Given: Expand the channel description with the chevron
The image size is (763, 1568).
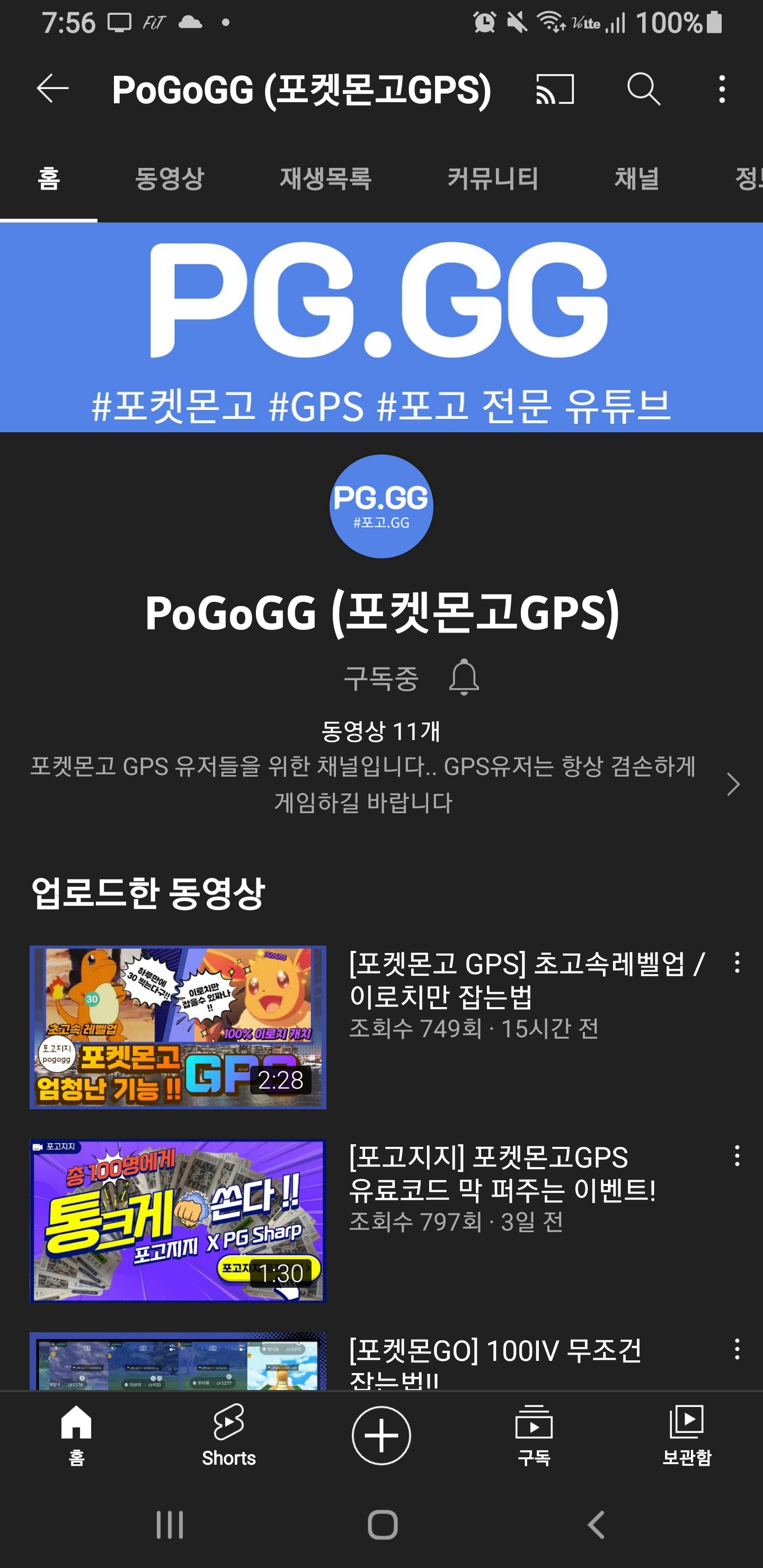Looking at the screenshot, I should coord(733,784).
